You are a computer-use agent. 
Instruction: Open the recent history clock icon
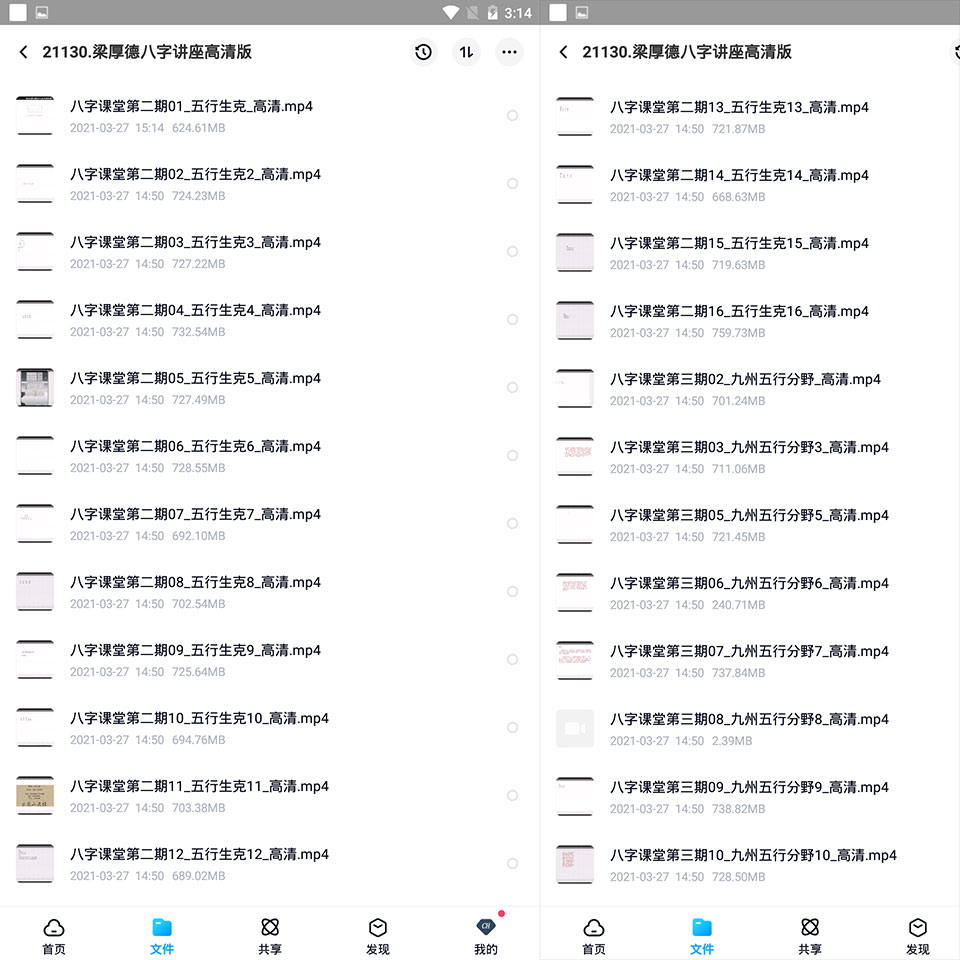click(x=423, y=52)
